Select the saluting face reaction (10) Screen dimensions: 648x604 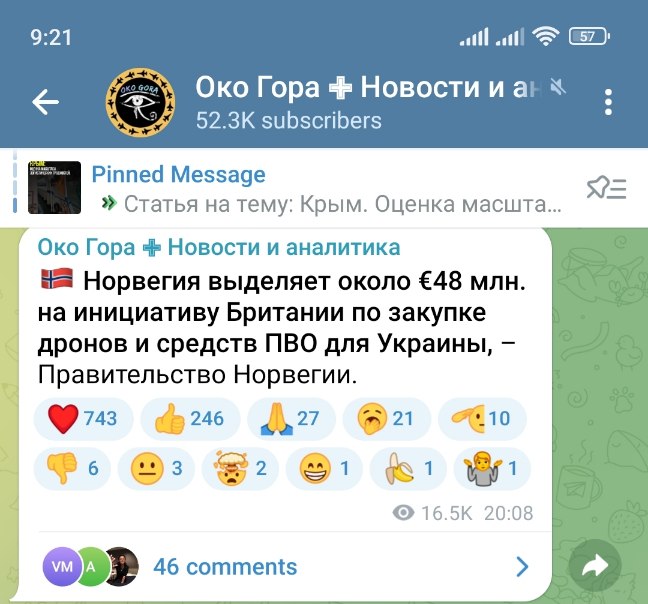[x=482, y=418]
